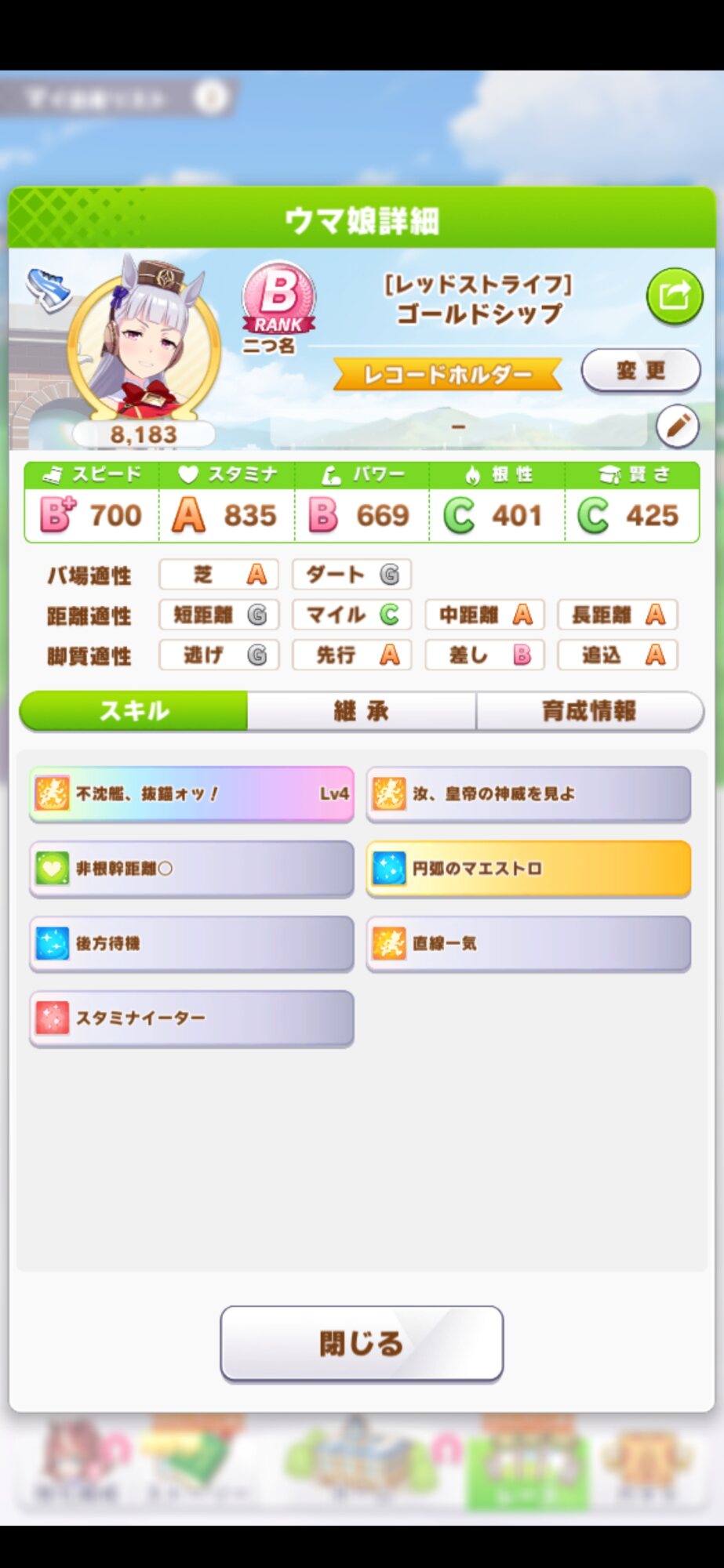Close the dialog with 閉じる
The height and width of the screenshot is (1568, 724).
pos(362,1343)
